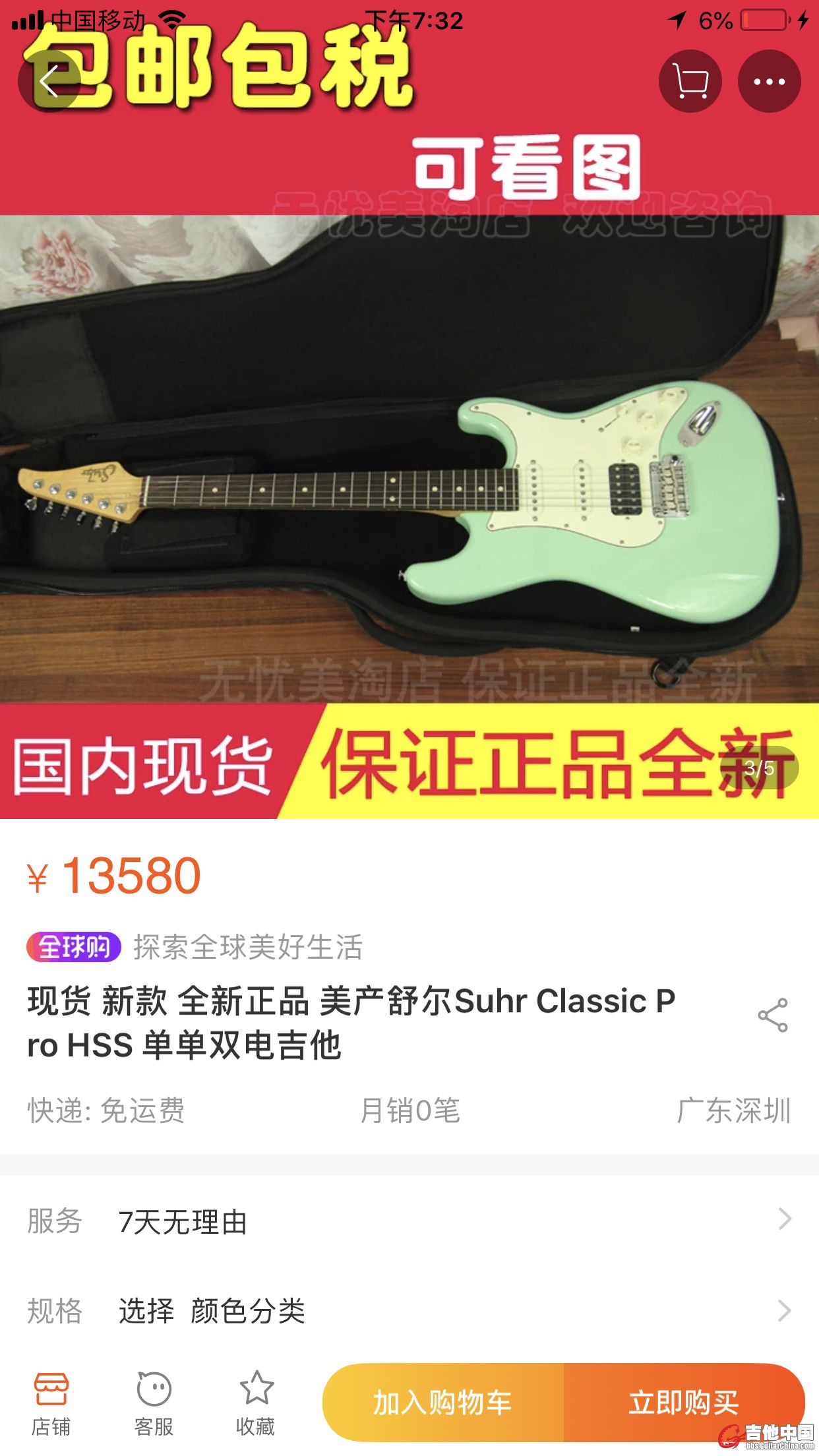The image size is (819, 1456).
Task: Visit the 店铺 store page
Action: coord(51,1403)
